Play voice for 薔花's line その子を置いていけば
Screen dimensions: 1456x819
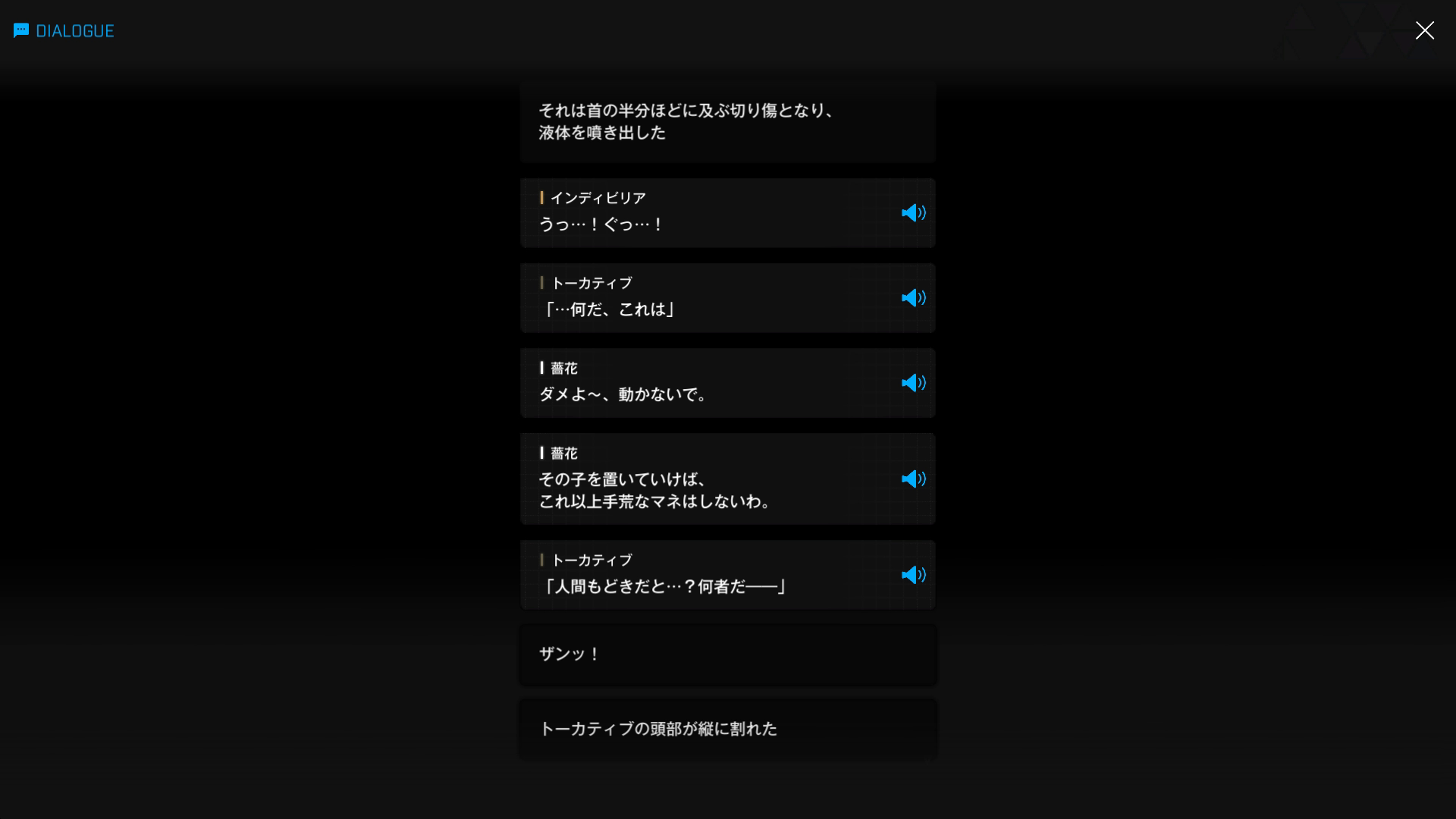point(913,479)
